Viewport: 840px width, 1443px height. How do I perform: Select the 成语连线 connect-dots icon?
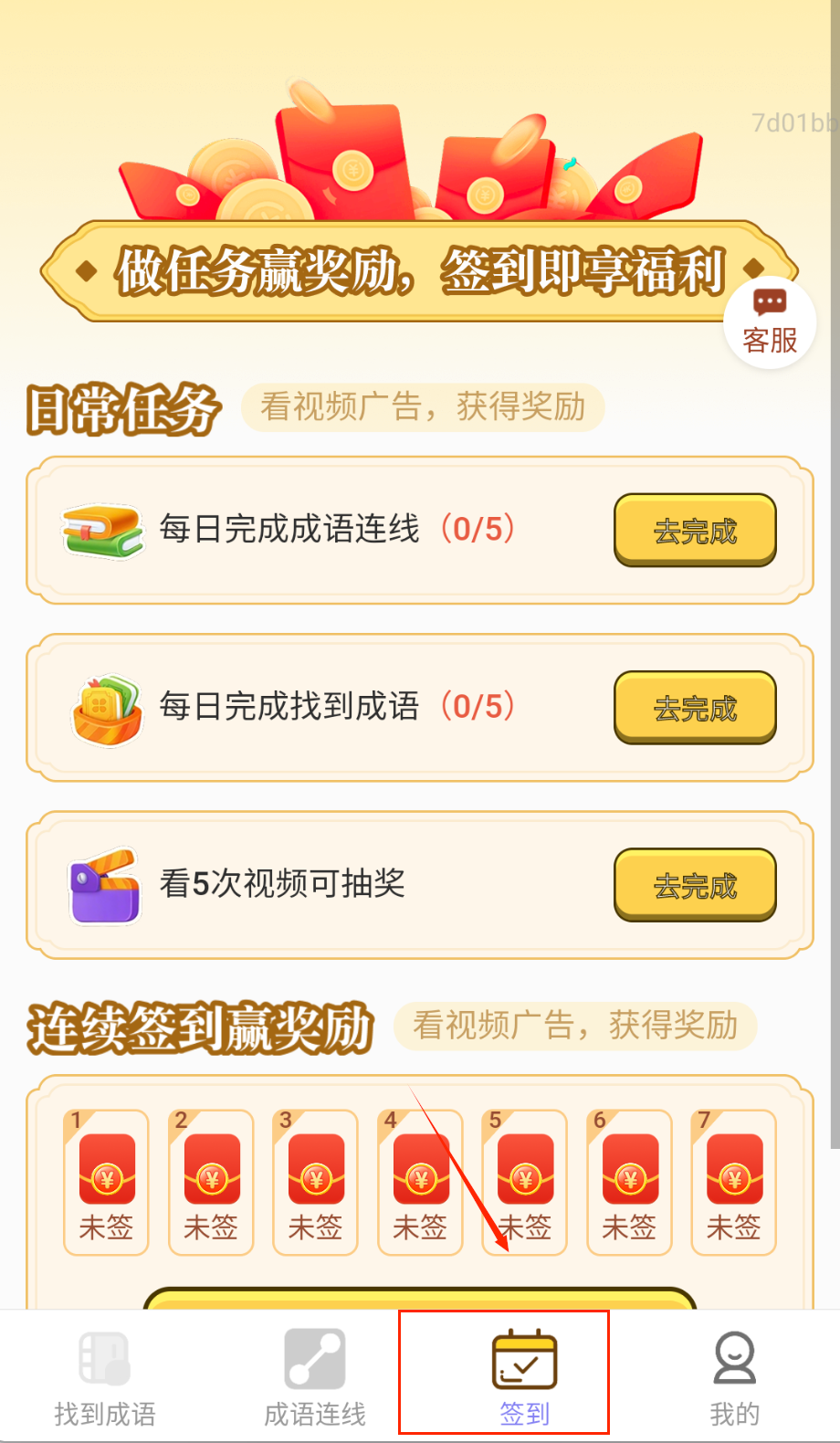[x=313, y=1356]
